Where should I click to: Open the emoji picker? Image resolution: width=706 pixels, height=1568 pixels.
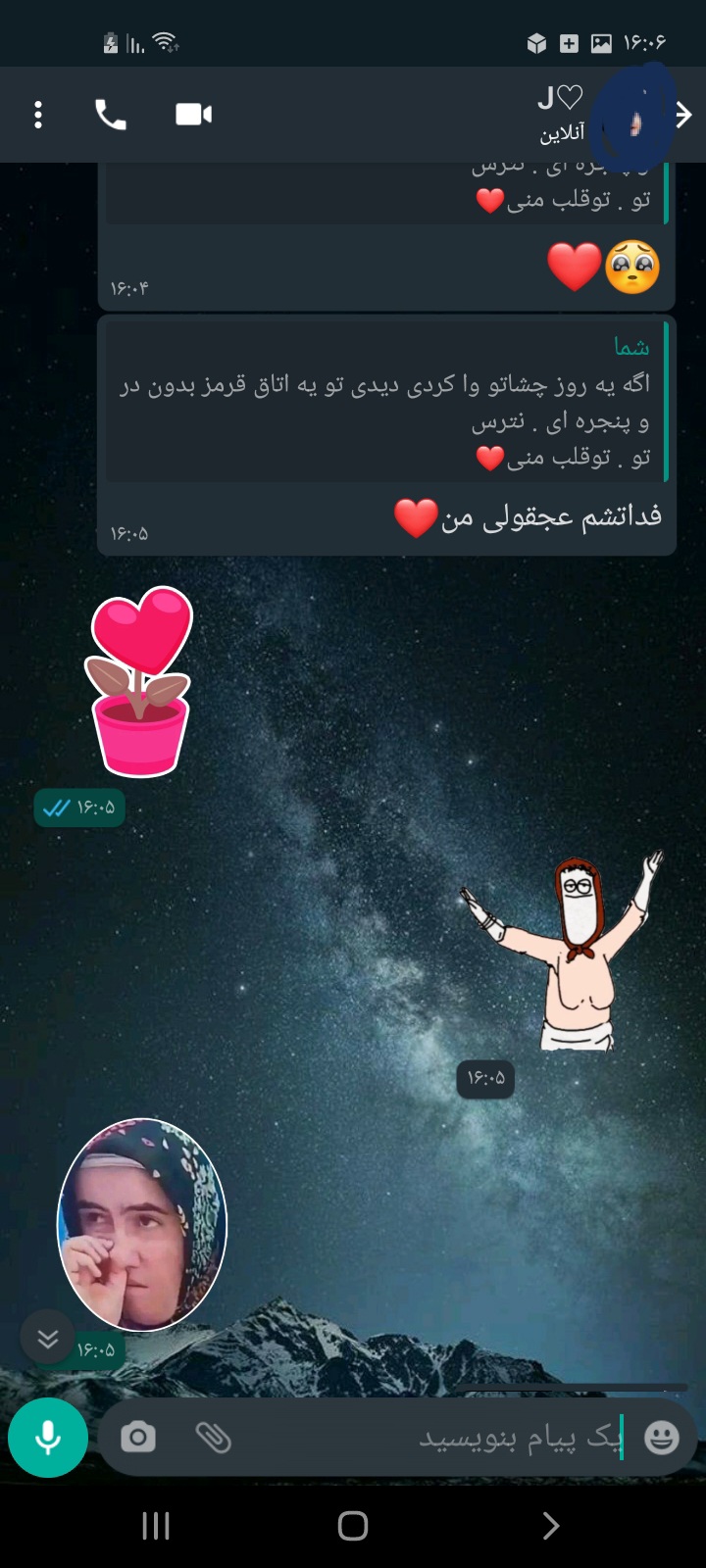coord(662,1438)
